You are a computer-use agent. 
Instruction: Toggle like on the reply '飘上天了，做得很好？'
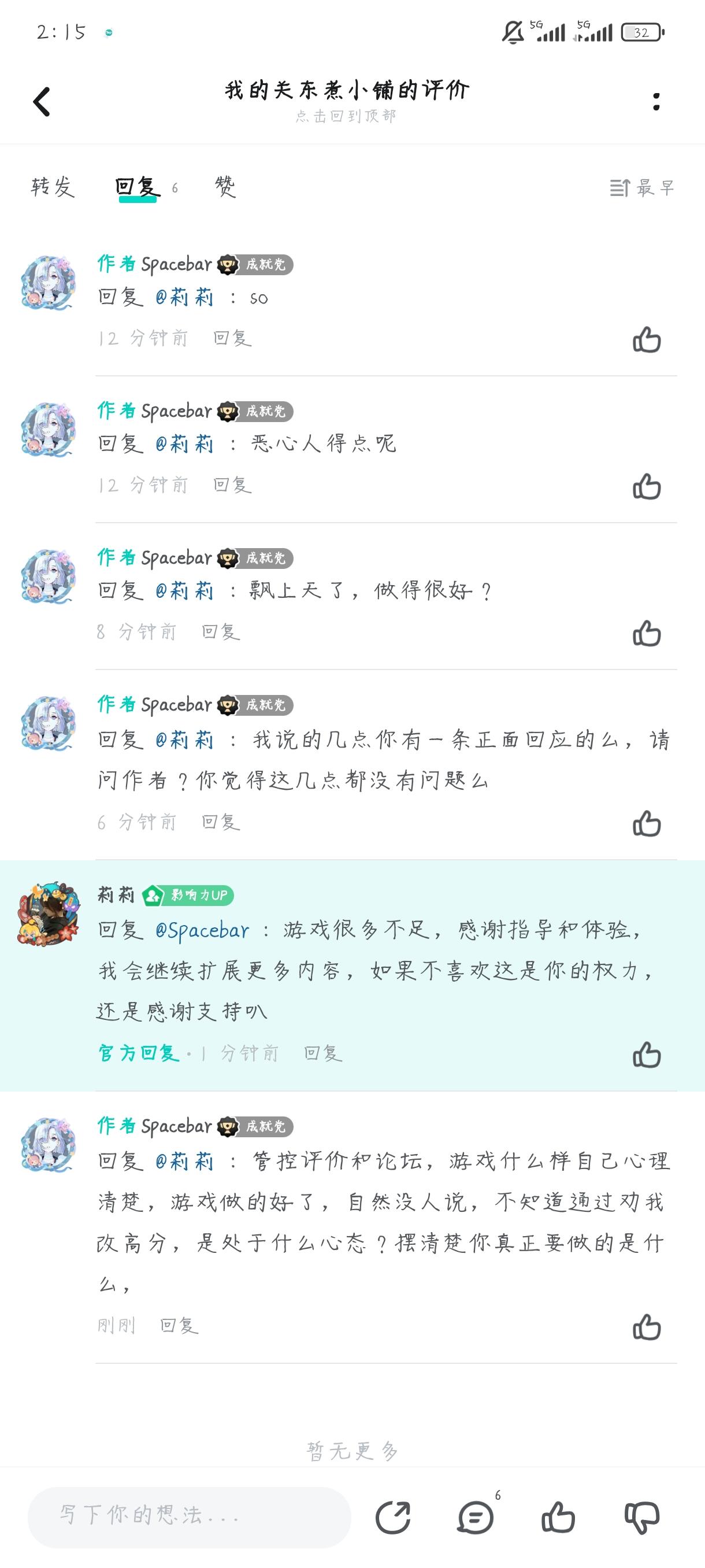647,633
